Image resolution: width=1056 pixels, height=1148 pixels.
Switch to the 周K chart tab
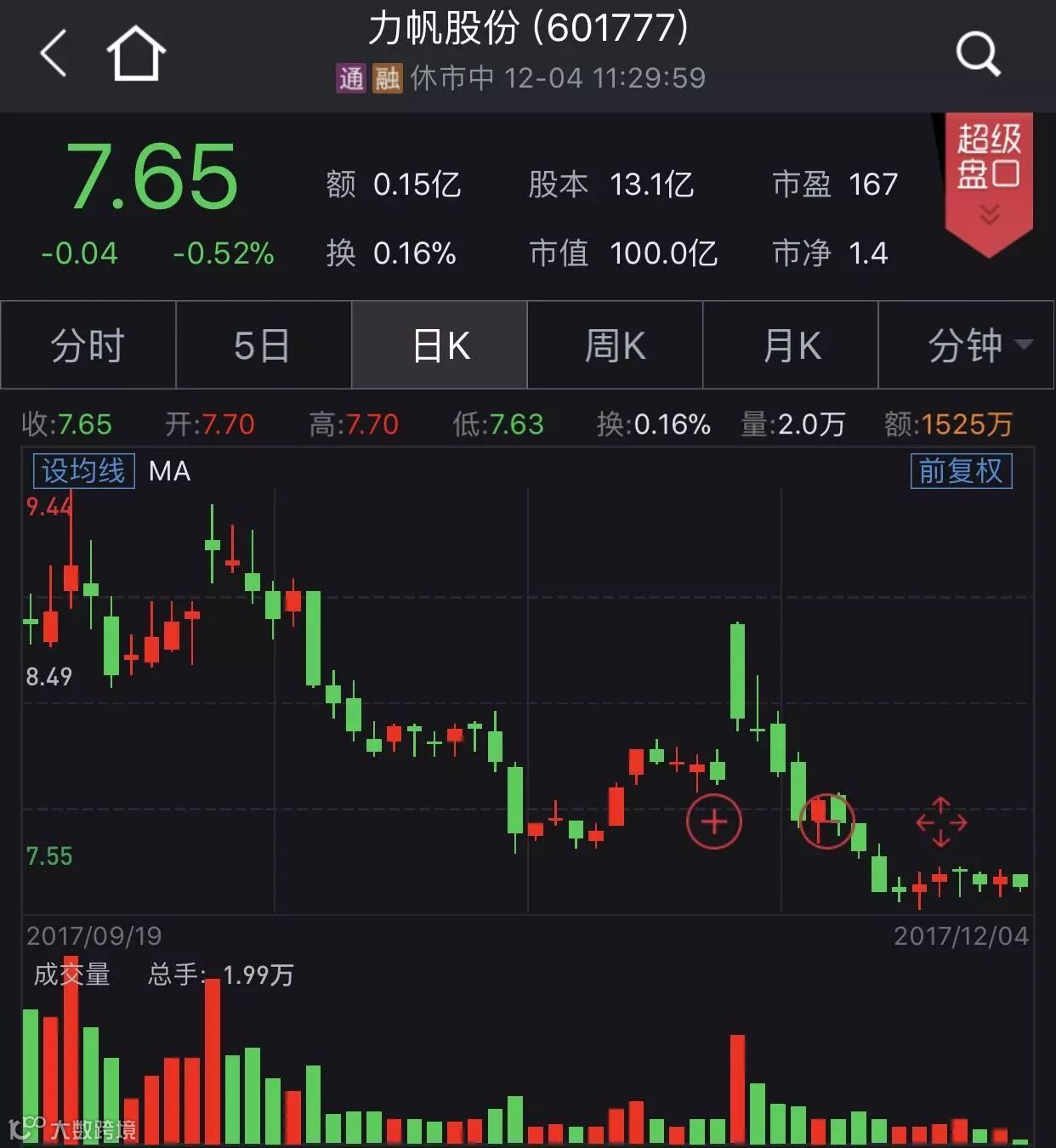point(615,345)
